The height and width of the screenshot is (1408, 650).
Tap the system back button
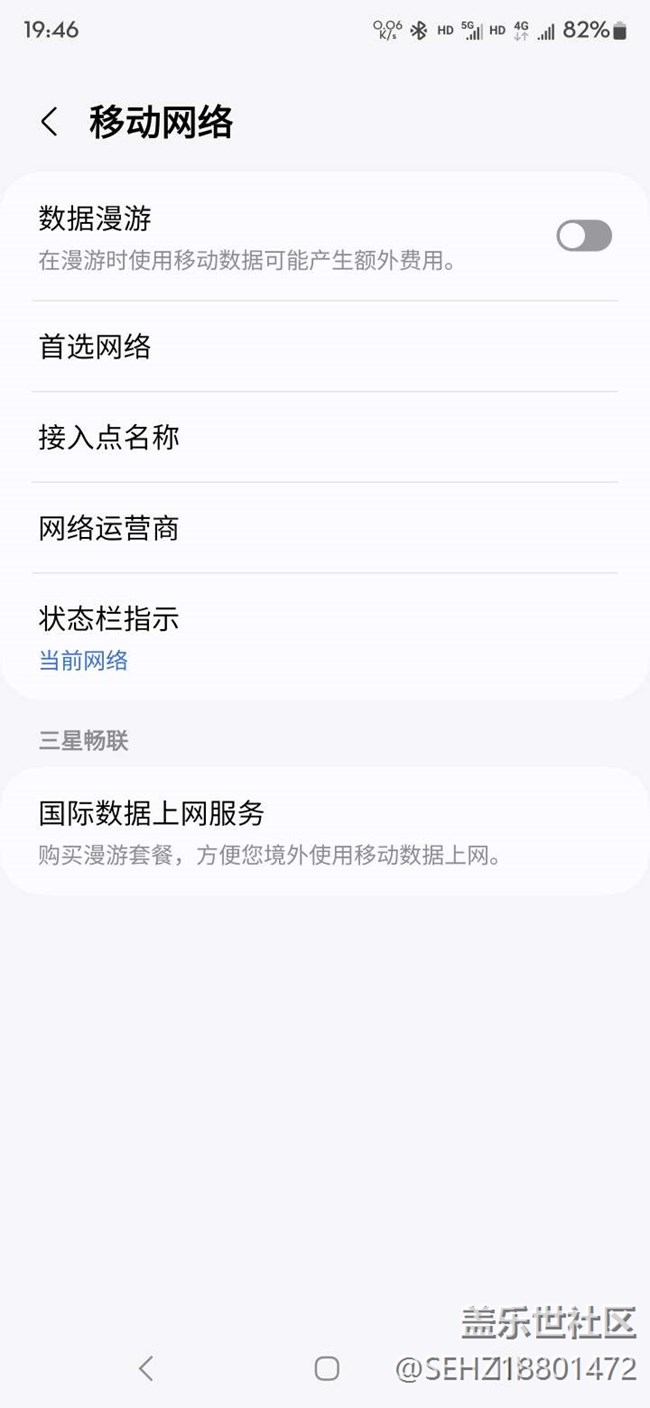pyautogui.click(x=146, y=1368)
